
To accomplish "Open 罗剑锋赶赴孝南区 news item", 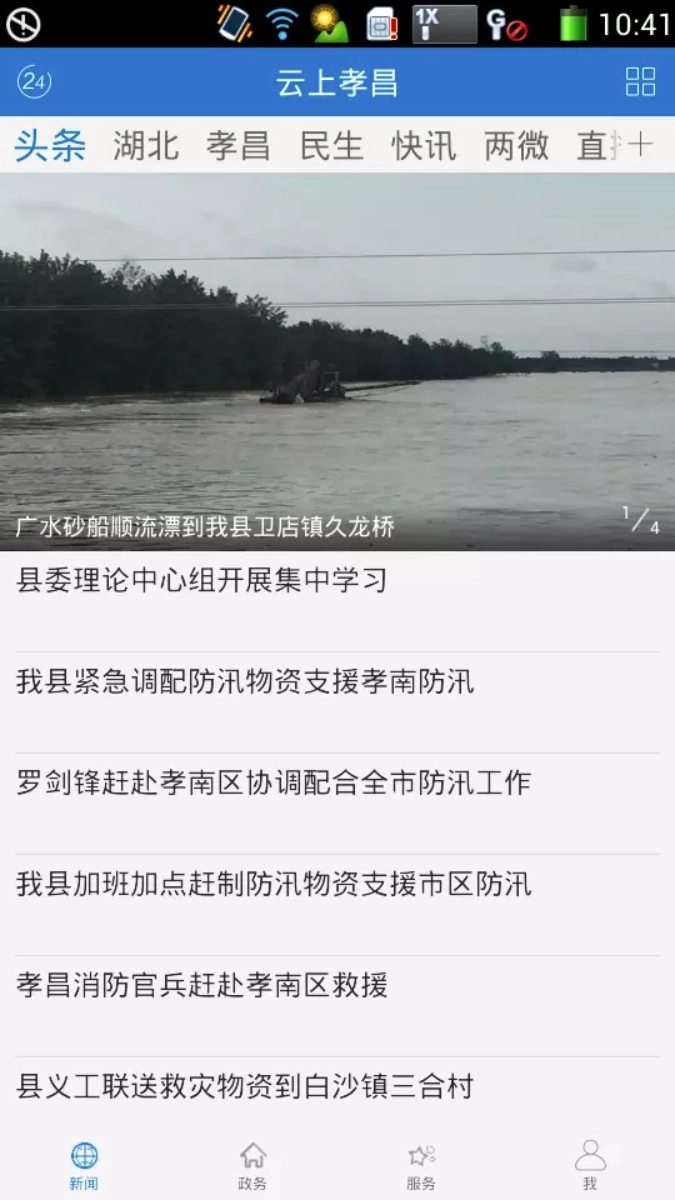I will point(273,783).
